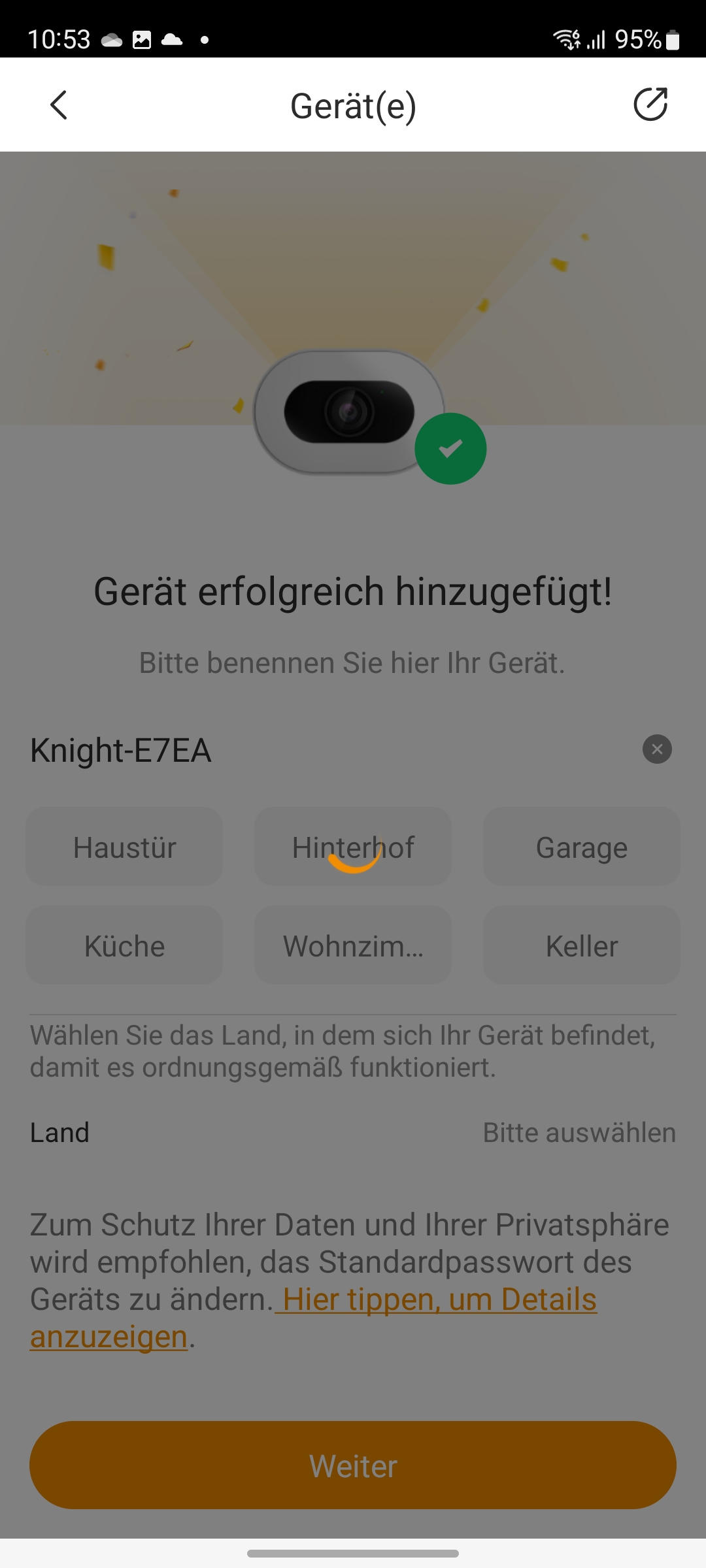
Task: Open the Land country picker
Action: click(x=579, y=1132)
